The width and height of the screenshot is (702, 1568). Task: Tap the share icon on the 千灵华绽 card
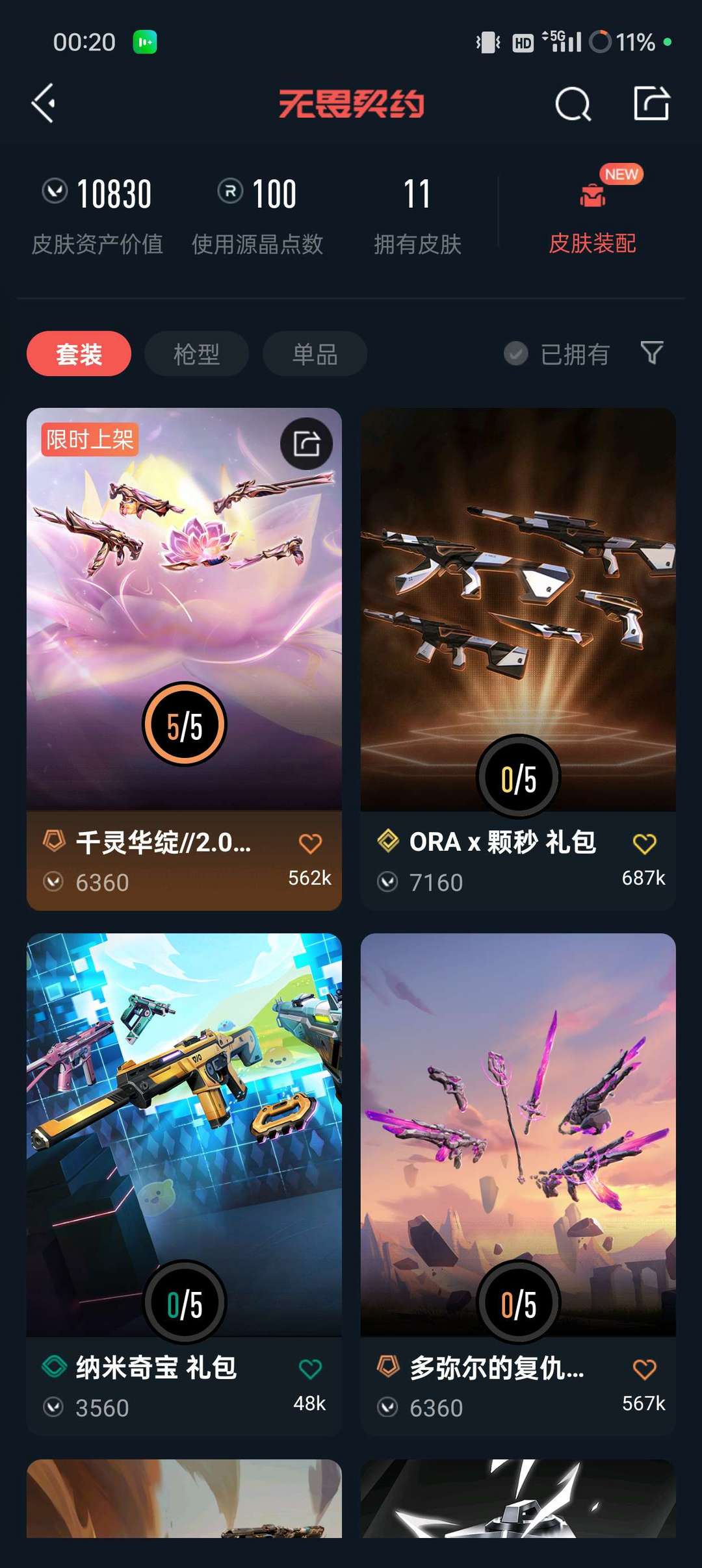click(307, 443)
